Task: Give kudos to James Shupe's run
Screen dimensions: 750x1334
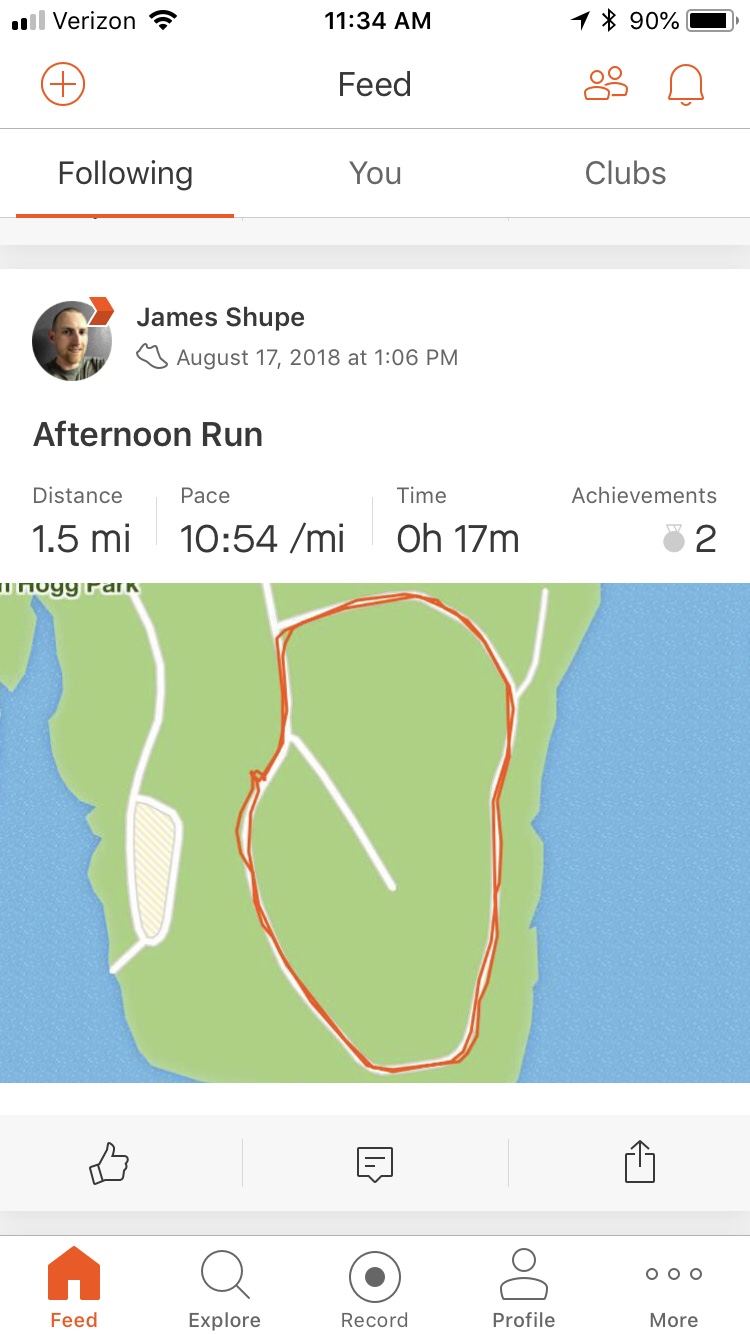Action: click(x=109, y=1163)
